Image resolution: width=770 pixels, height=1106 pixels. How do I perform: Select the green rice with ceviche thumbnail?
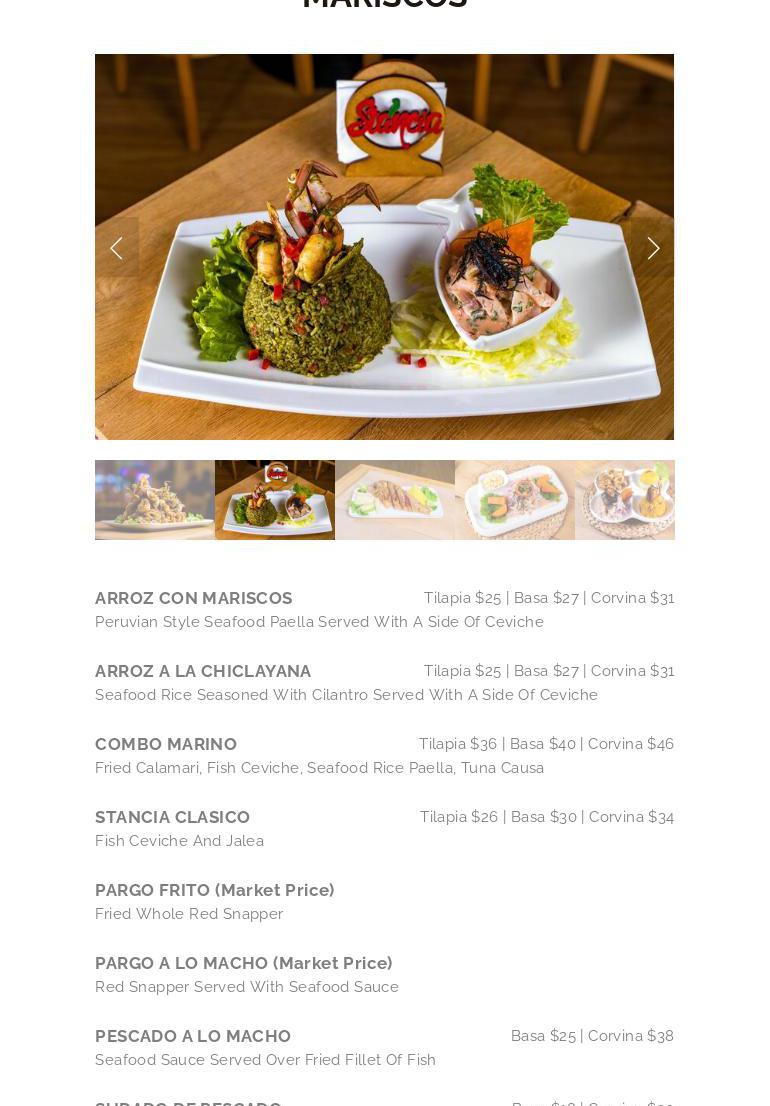click(x=275, y=500)
